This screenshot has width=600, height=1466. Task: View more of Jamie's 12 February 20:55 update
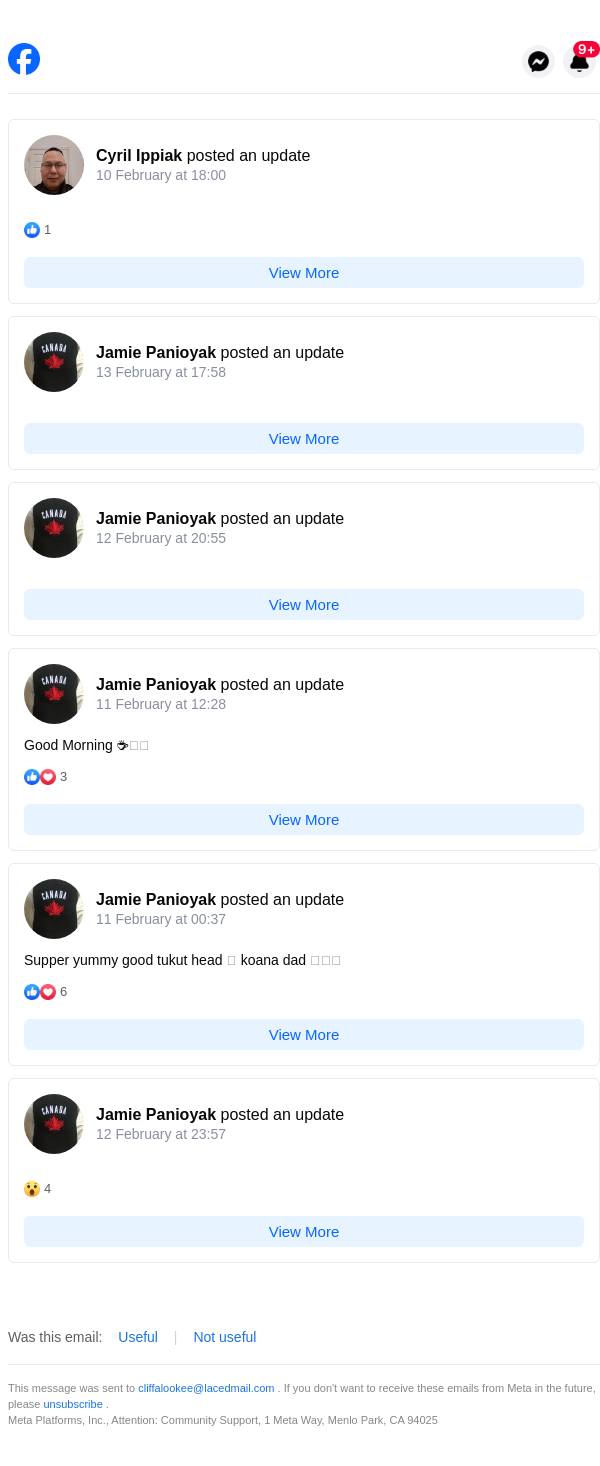click(304, 604)
